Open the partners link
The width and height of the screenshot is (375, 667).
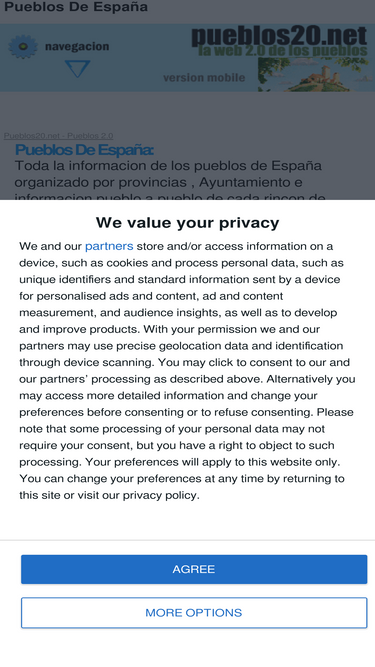click(x=109, y=246)
